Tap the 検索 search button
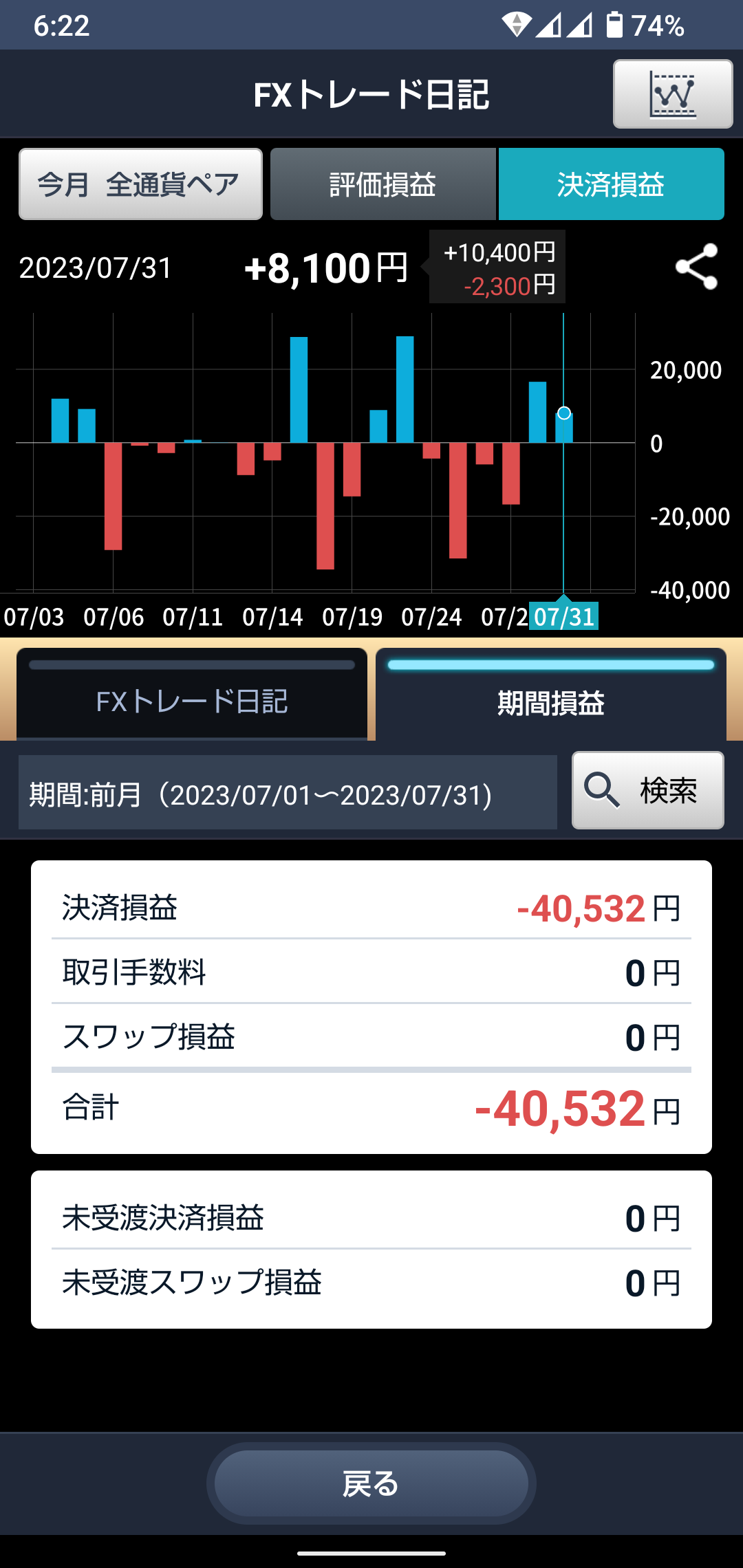Image resolution: width=743 pixels, height=1568 pixels. pyautogui.click(x=647, y=790)
